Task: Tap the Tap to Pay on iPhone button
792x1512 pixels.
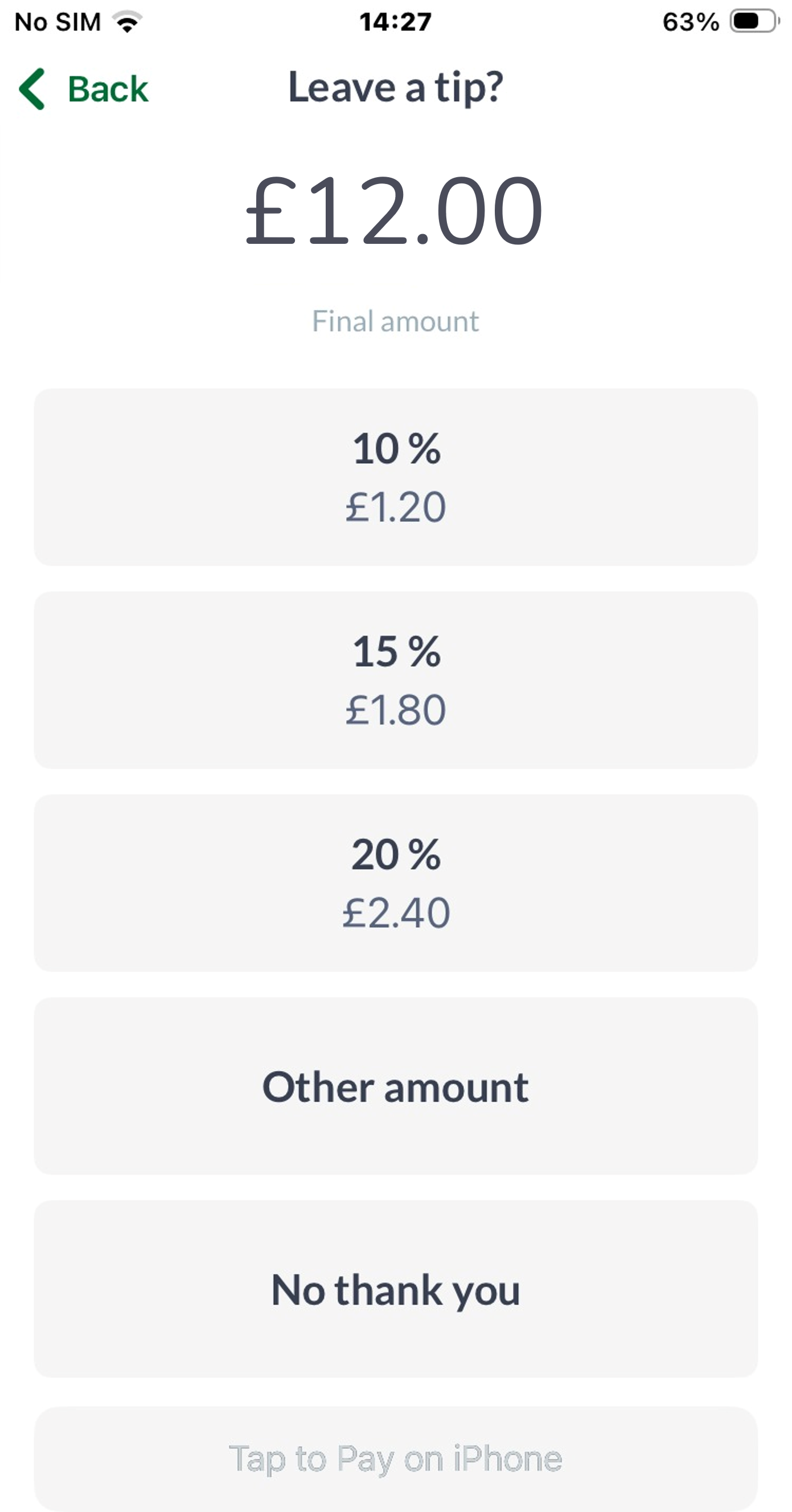Action: [395, 1458]
